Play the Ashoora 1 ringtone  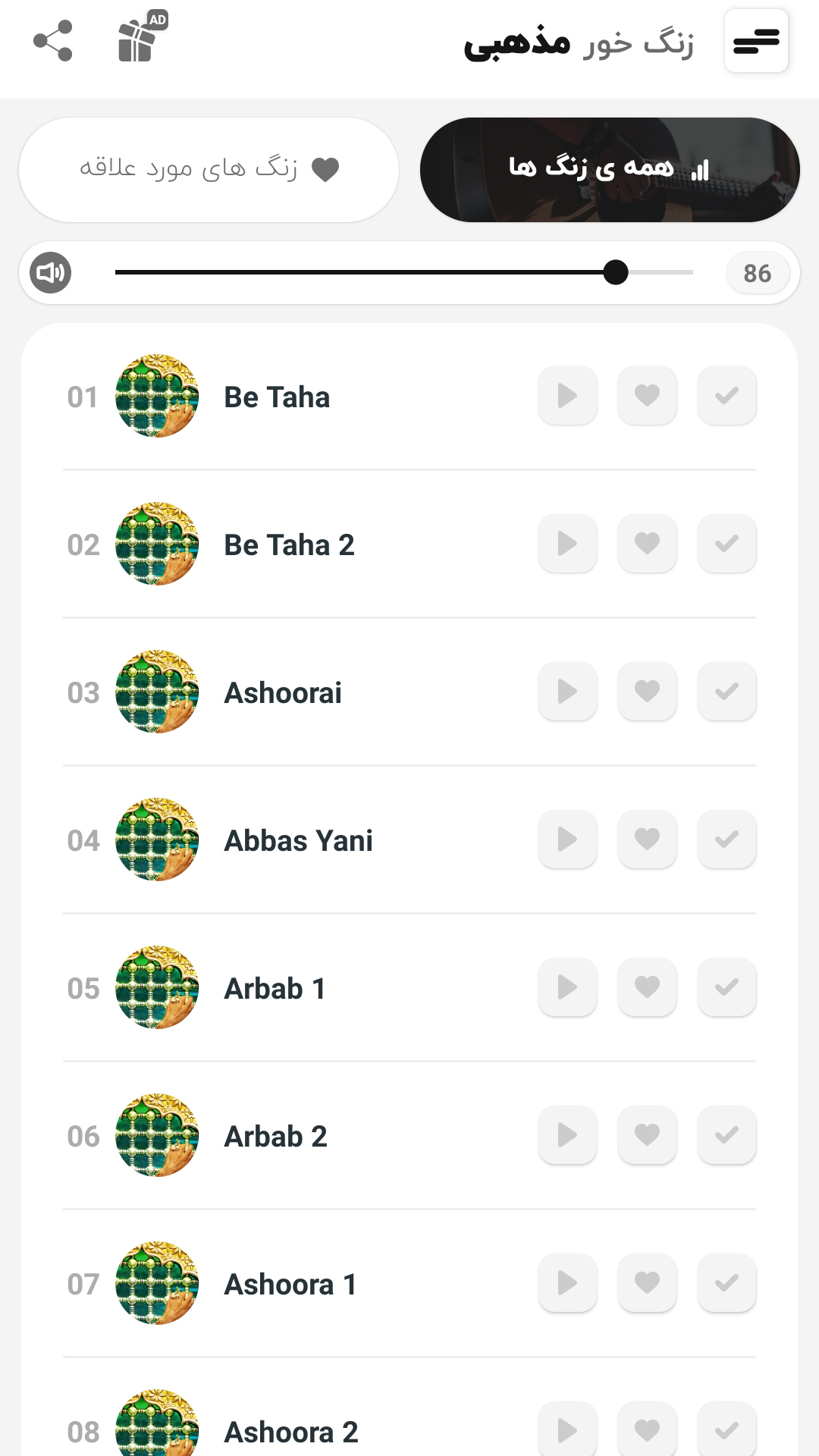pos(566,1282)
